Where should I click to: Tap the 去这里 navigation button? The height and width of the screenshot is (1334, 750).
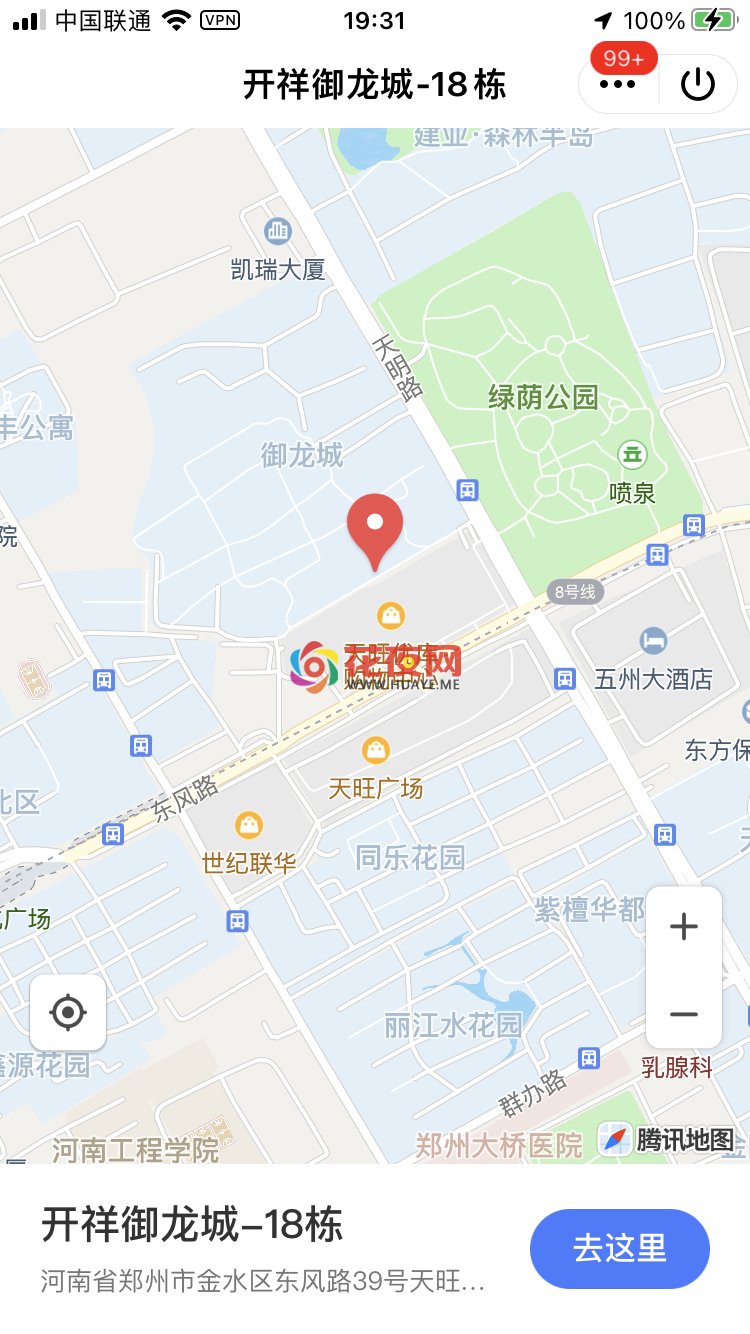(620, 1248)
